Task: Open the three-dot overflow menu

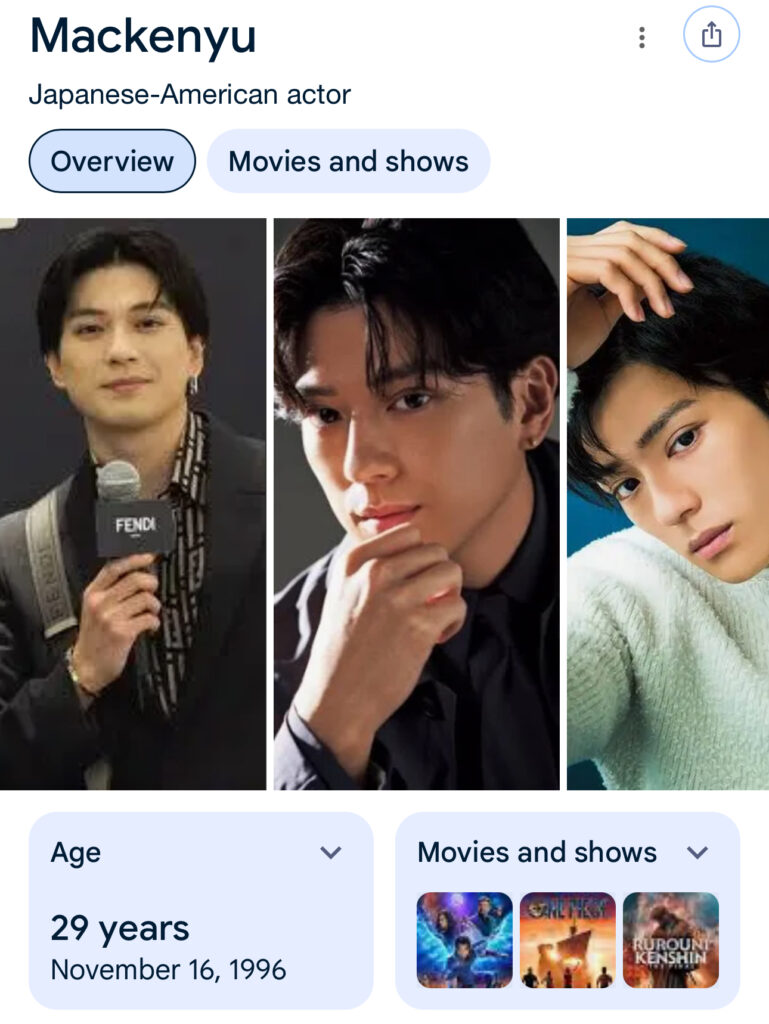Action: pyautogui.click(x=641, y=37)
